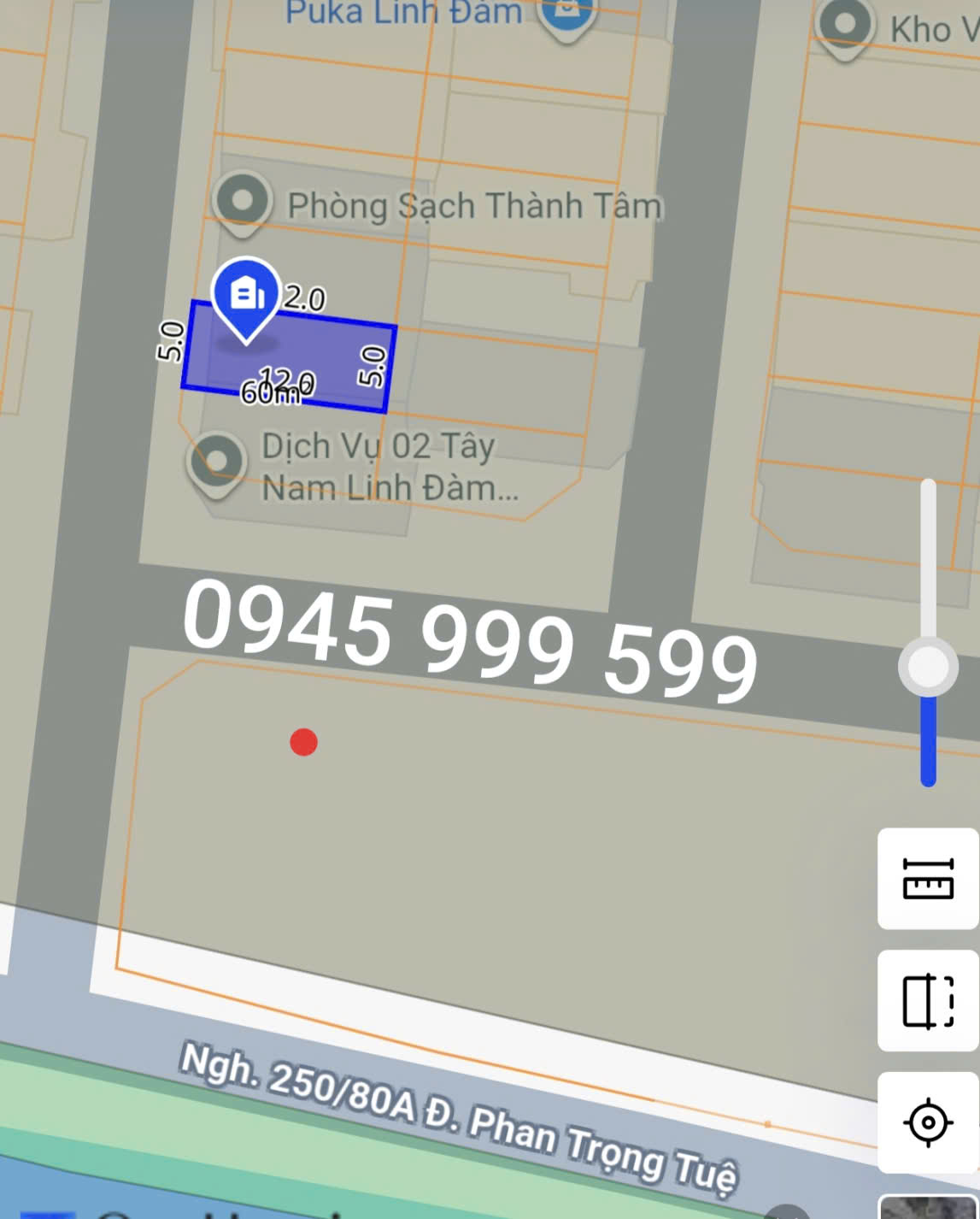Center map on my current location
This screenshot has height=1219, width=980.
pos(928,1122)
